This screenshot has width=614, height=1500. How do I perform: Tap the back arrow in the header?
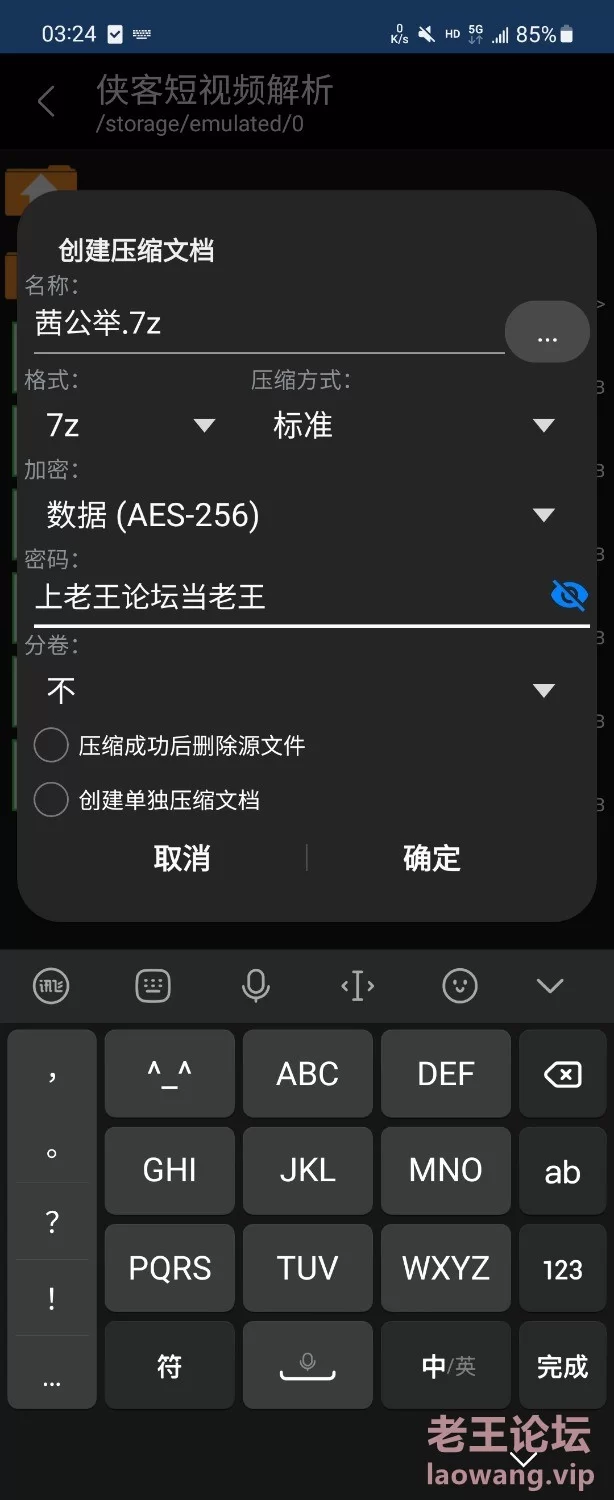(46, 101)
